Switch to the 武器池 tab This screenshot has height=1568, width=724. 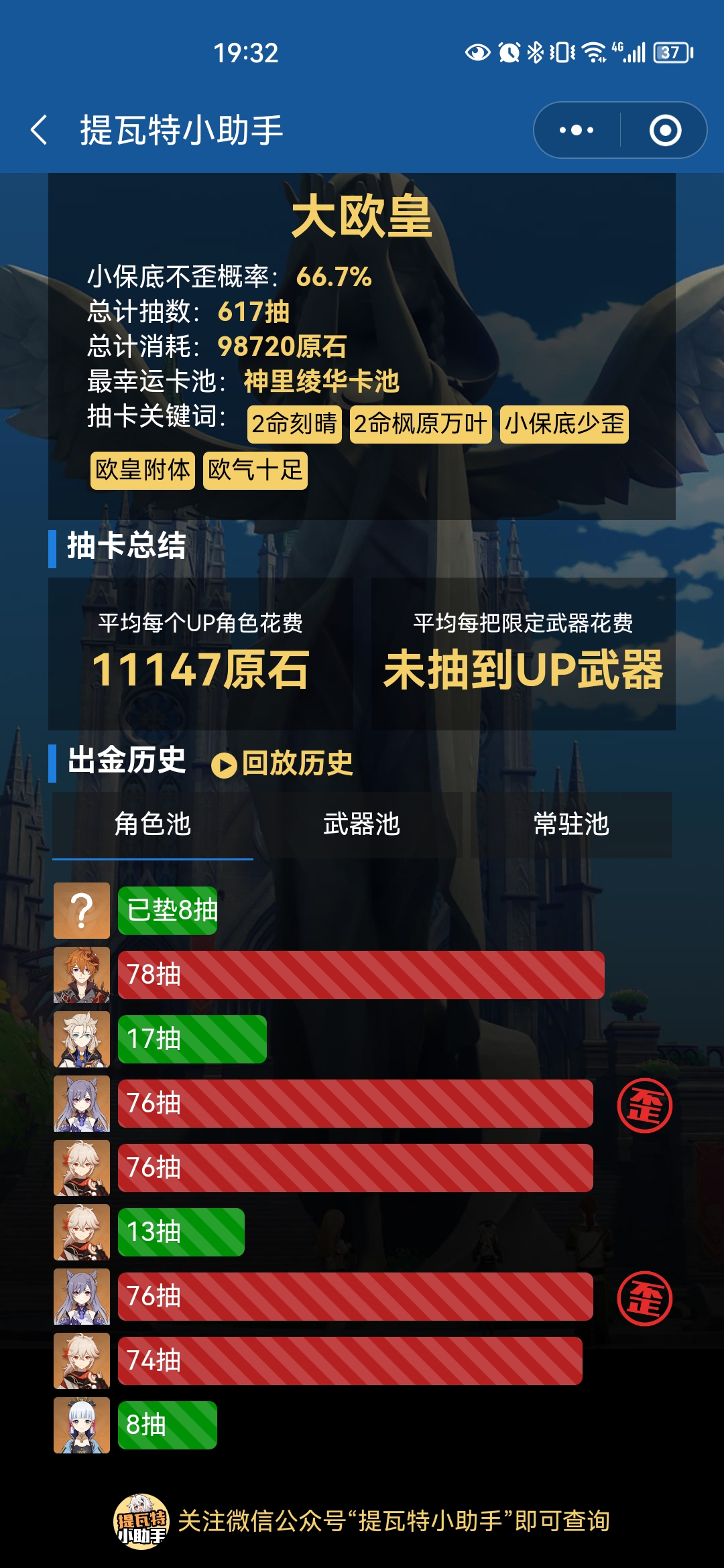point(362,824)
